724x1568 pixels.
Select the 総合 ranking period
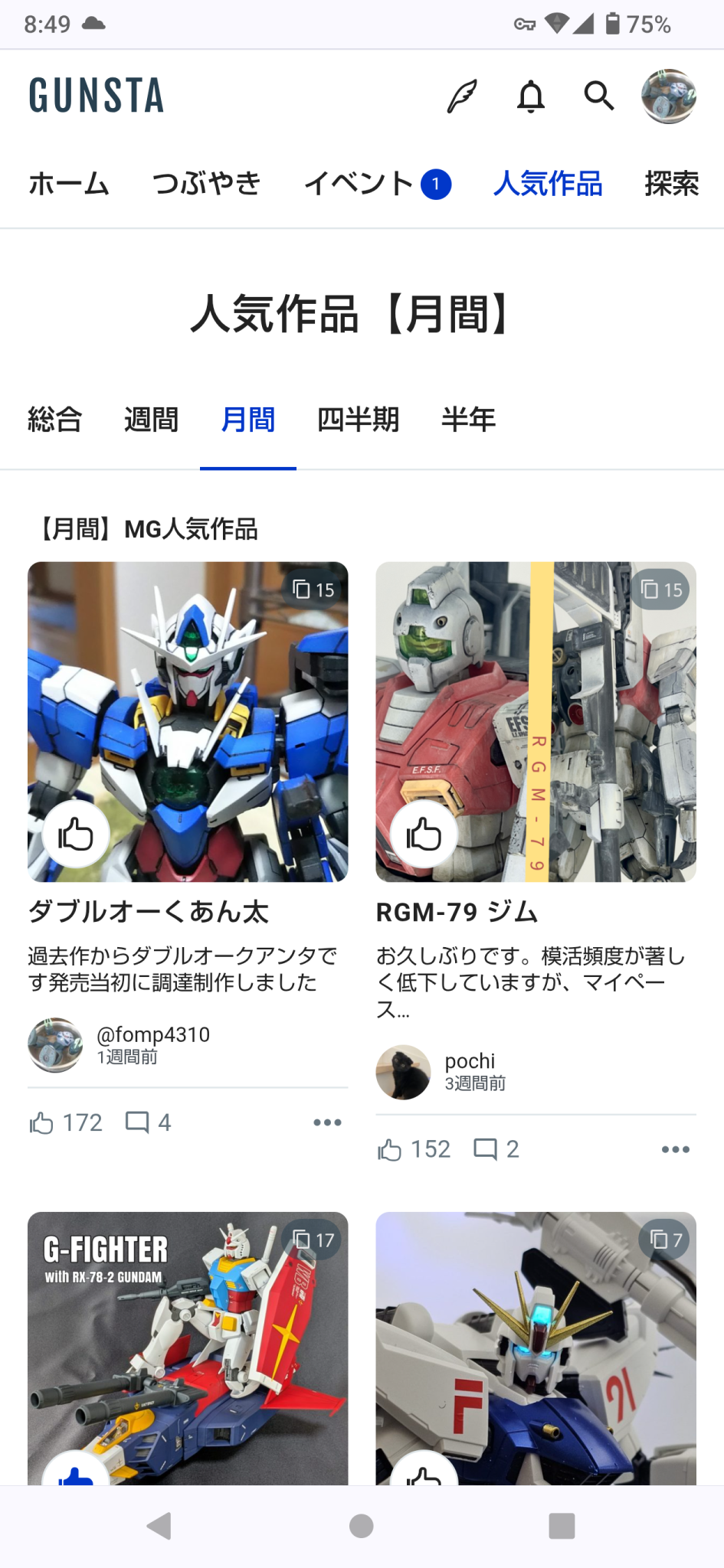[x=55, y=420]
